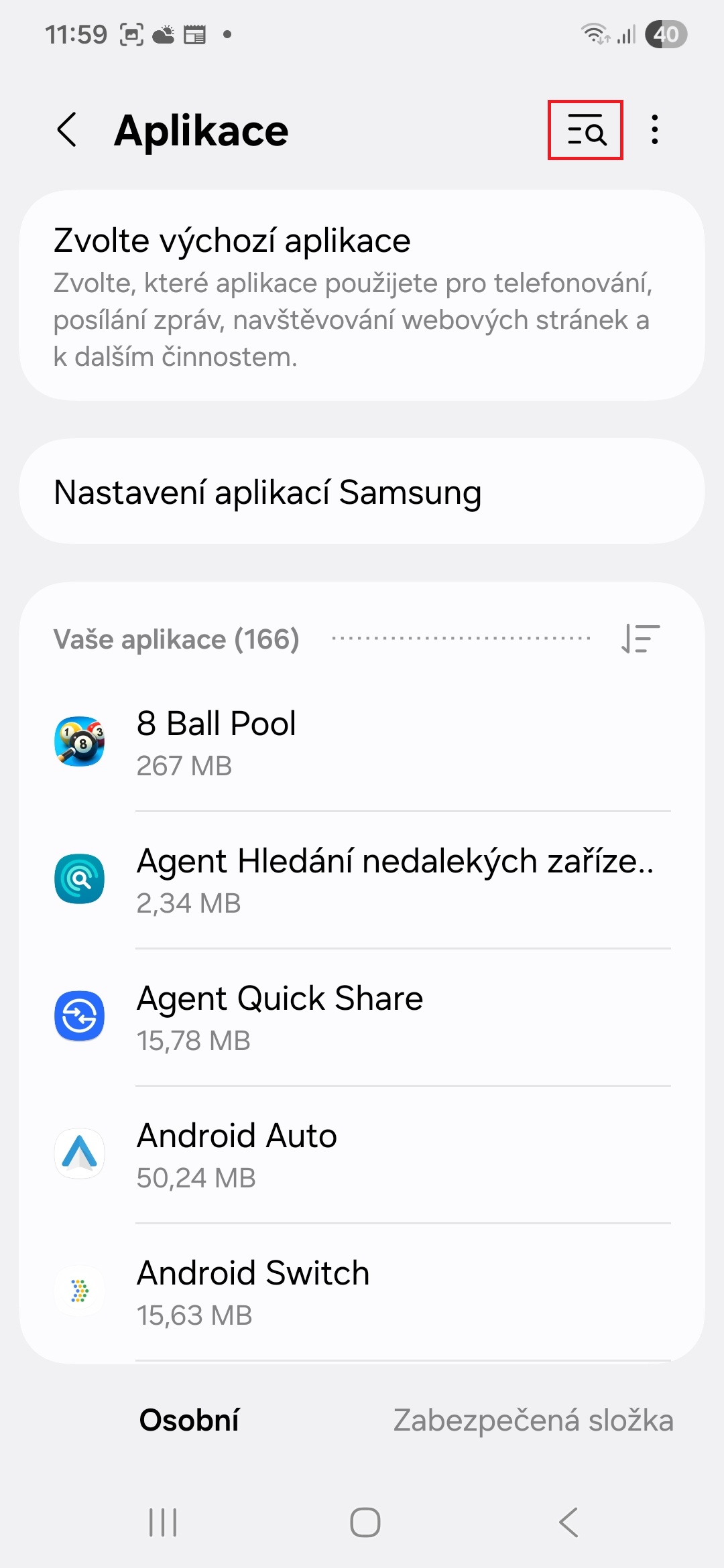Tap the sort icon next to Vaše aplikace

(x=640, y=639)
